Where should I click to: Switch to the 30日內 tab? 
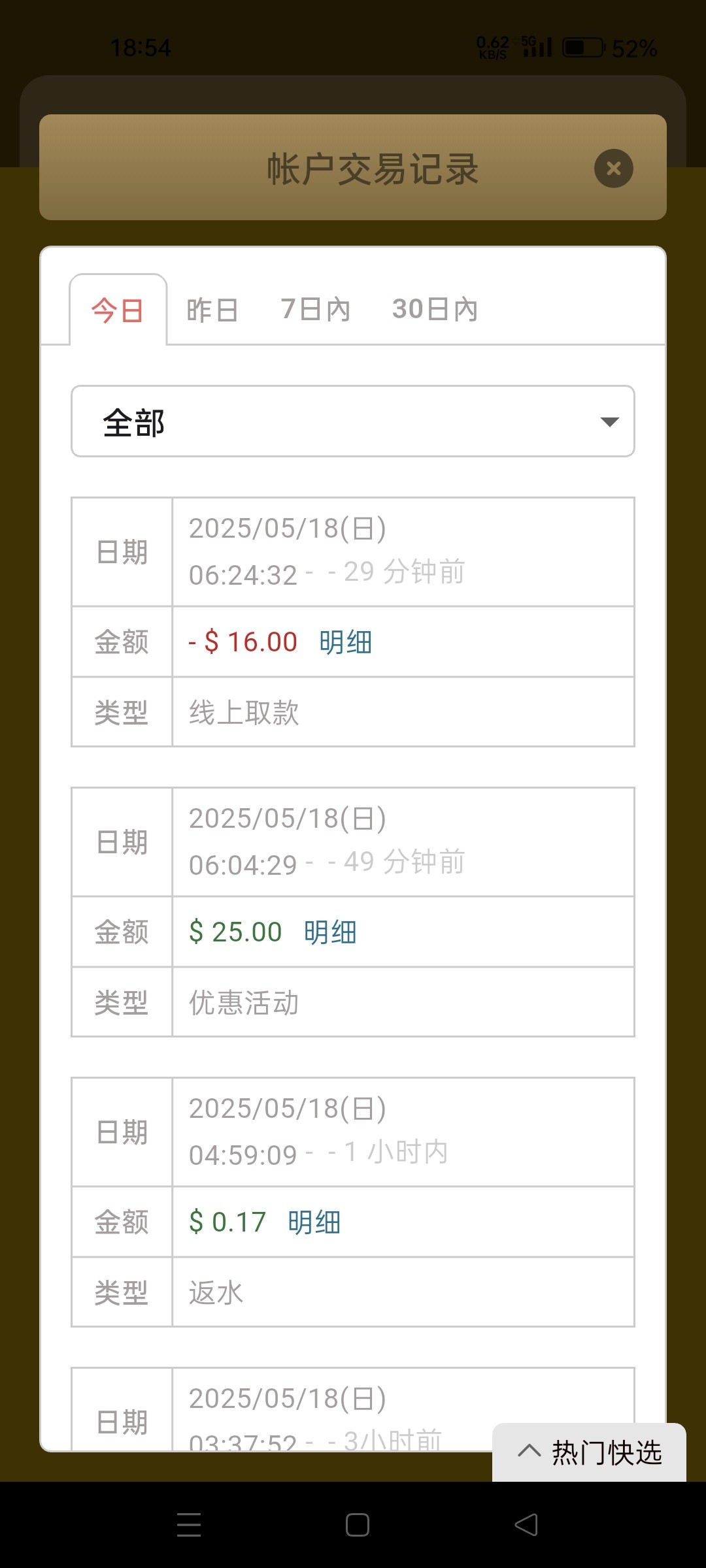pos(435,309)
